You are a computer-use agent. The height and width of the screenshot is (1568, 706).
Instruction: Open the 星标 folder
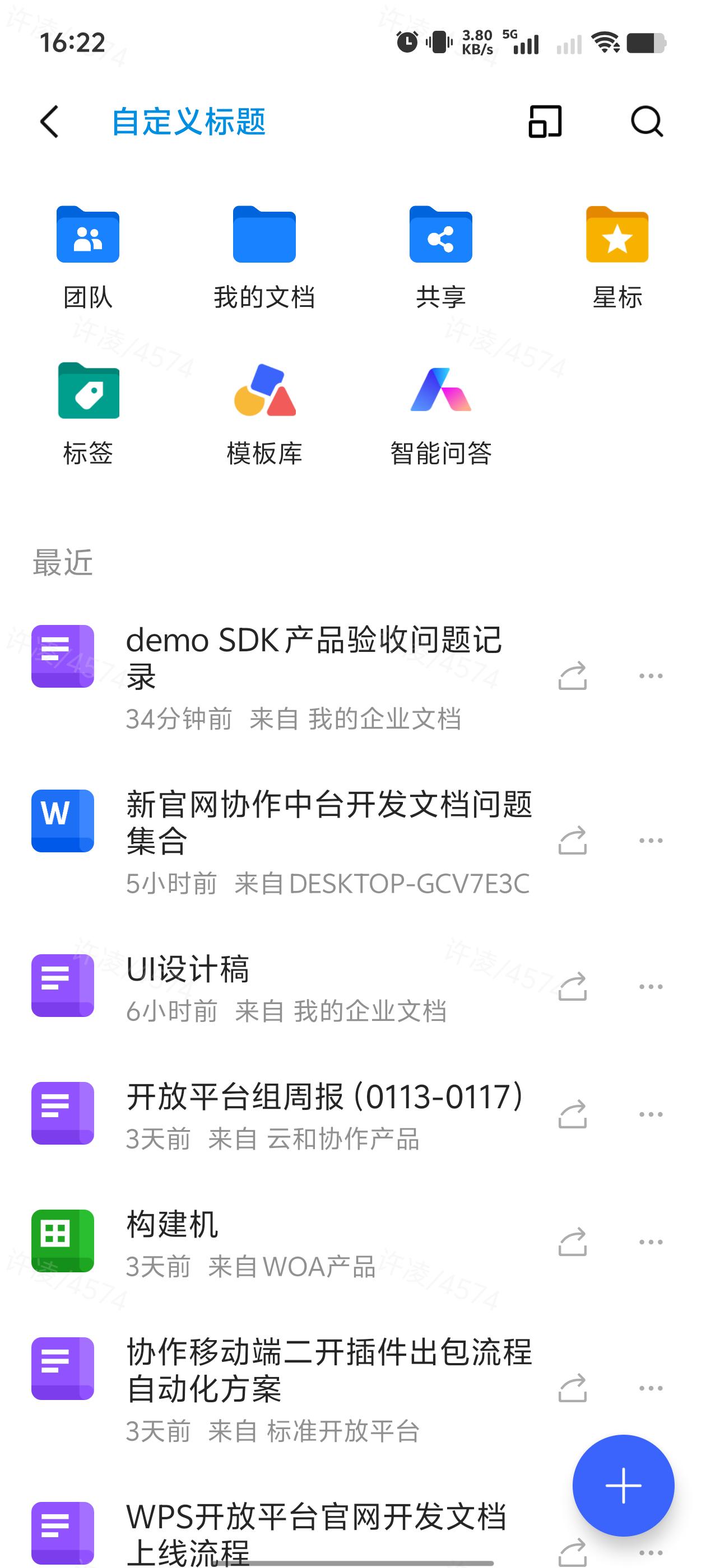[617, 256]
